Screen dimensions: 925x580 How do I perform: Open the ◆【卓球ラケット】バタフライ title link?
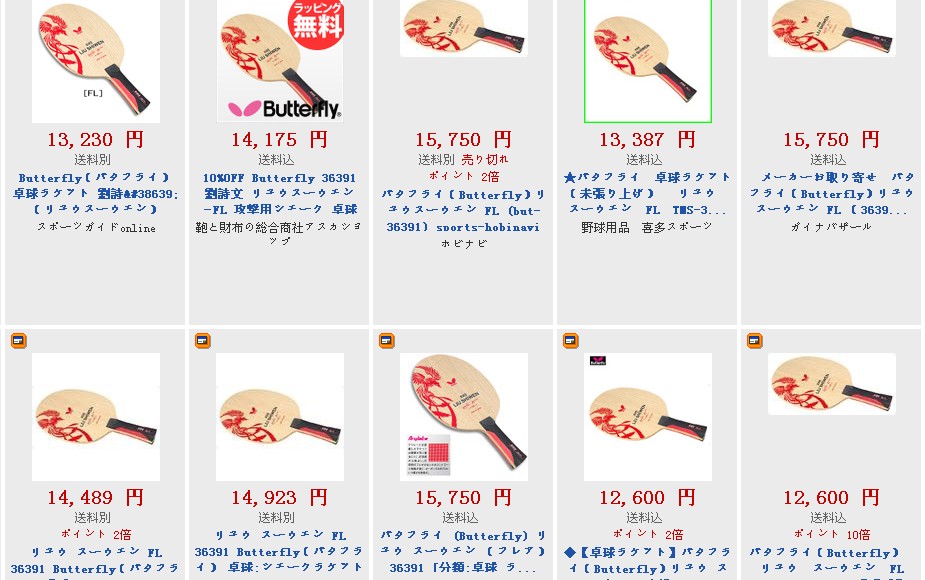point(647,560)
